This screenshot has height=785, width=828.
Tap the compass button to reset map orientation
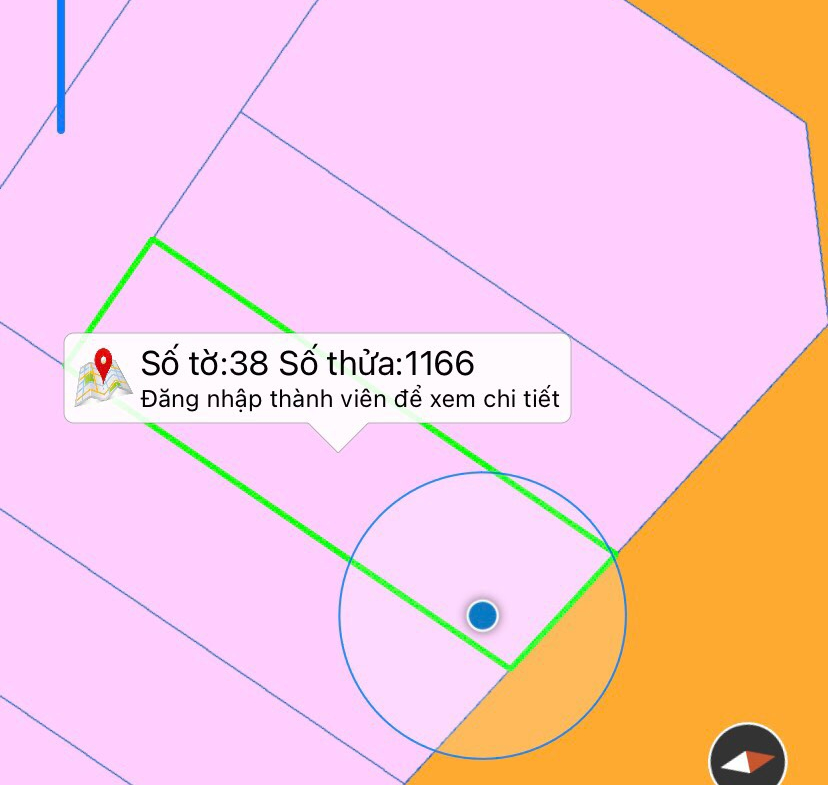748,760
